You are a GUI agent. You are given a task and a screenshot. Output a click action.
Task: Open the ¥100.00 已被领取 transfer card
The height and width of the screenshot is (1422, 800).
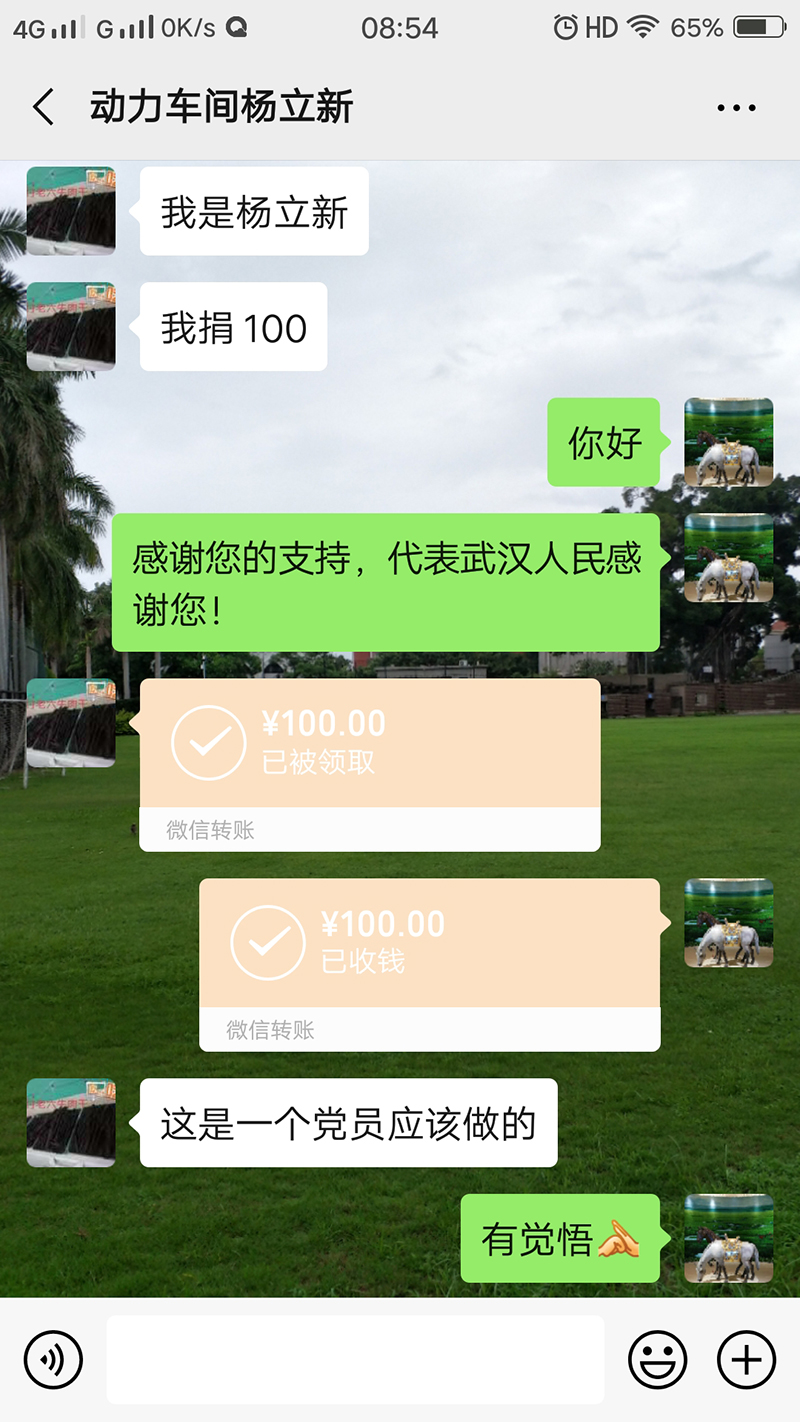[x=369, y=764]
